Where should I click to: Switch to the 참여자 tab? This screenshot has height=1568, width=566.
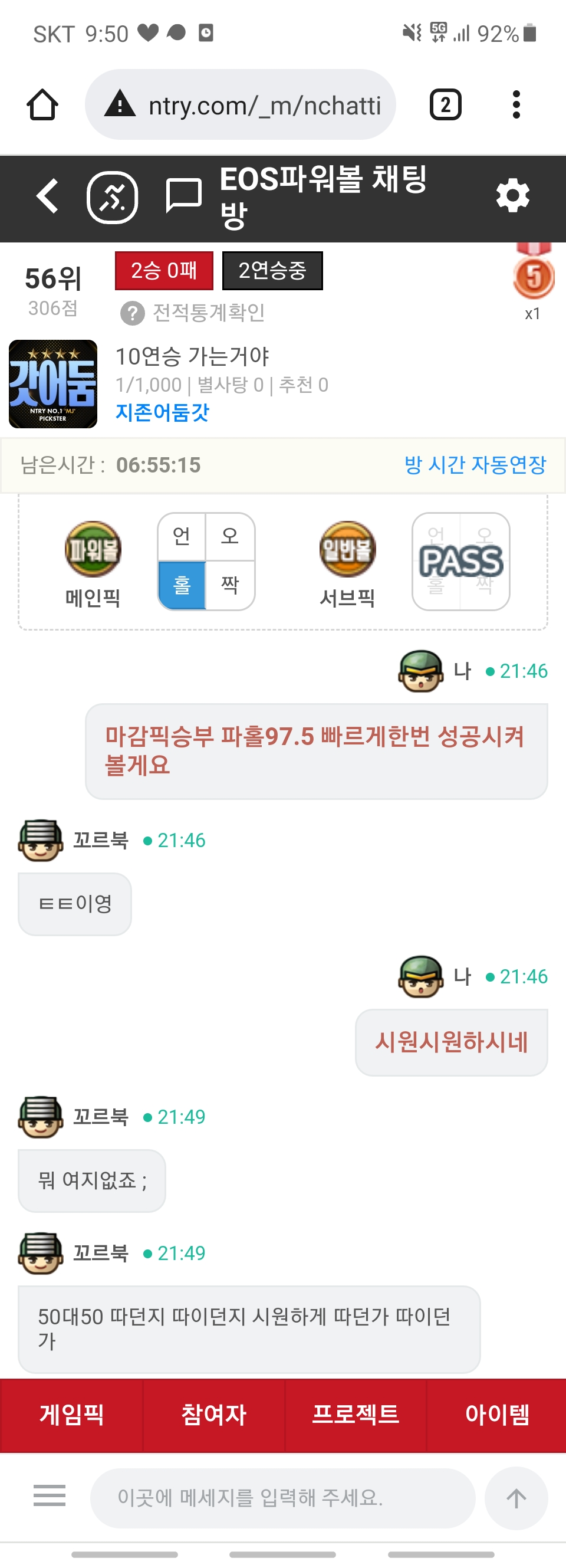pyautogui.click(x=213, y=1415)
